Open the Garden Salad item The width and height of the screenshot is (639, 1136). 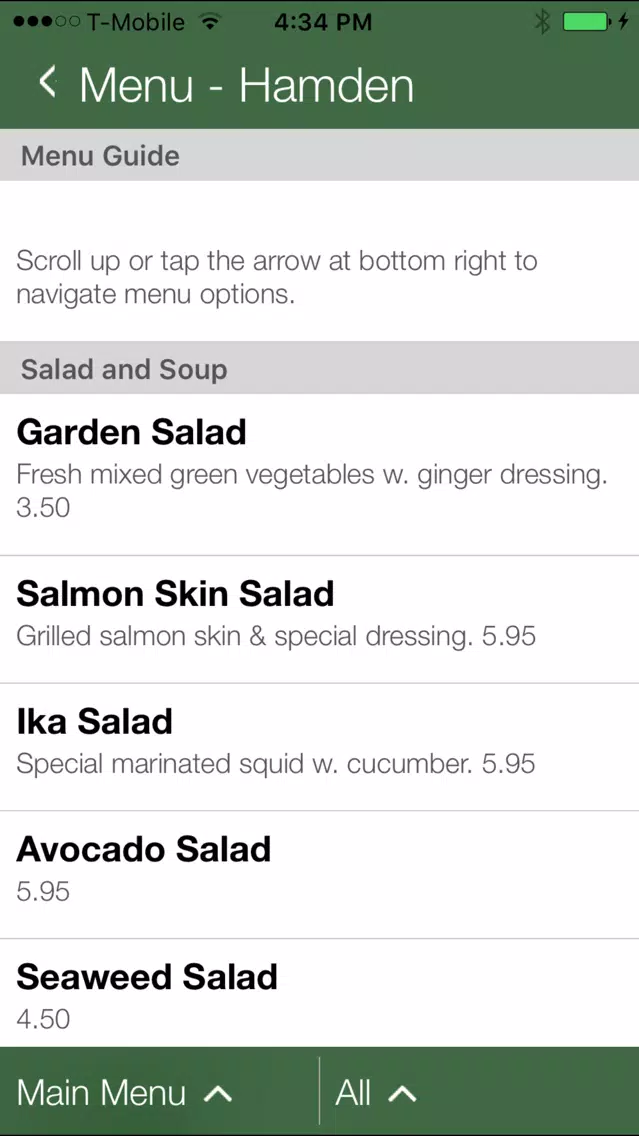click(320, 475)
